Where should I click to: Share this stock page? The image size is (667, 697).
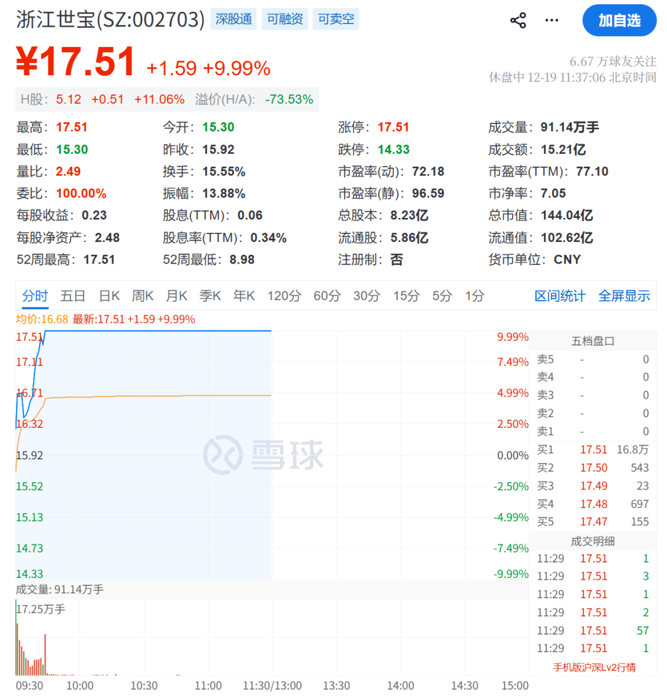coord(518,20)
